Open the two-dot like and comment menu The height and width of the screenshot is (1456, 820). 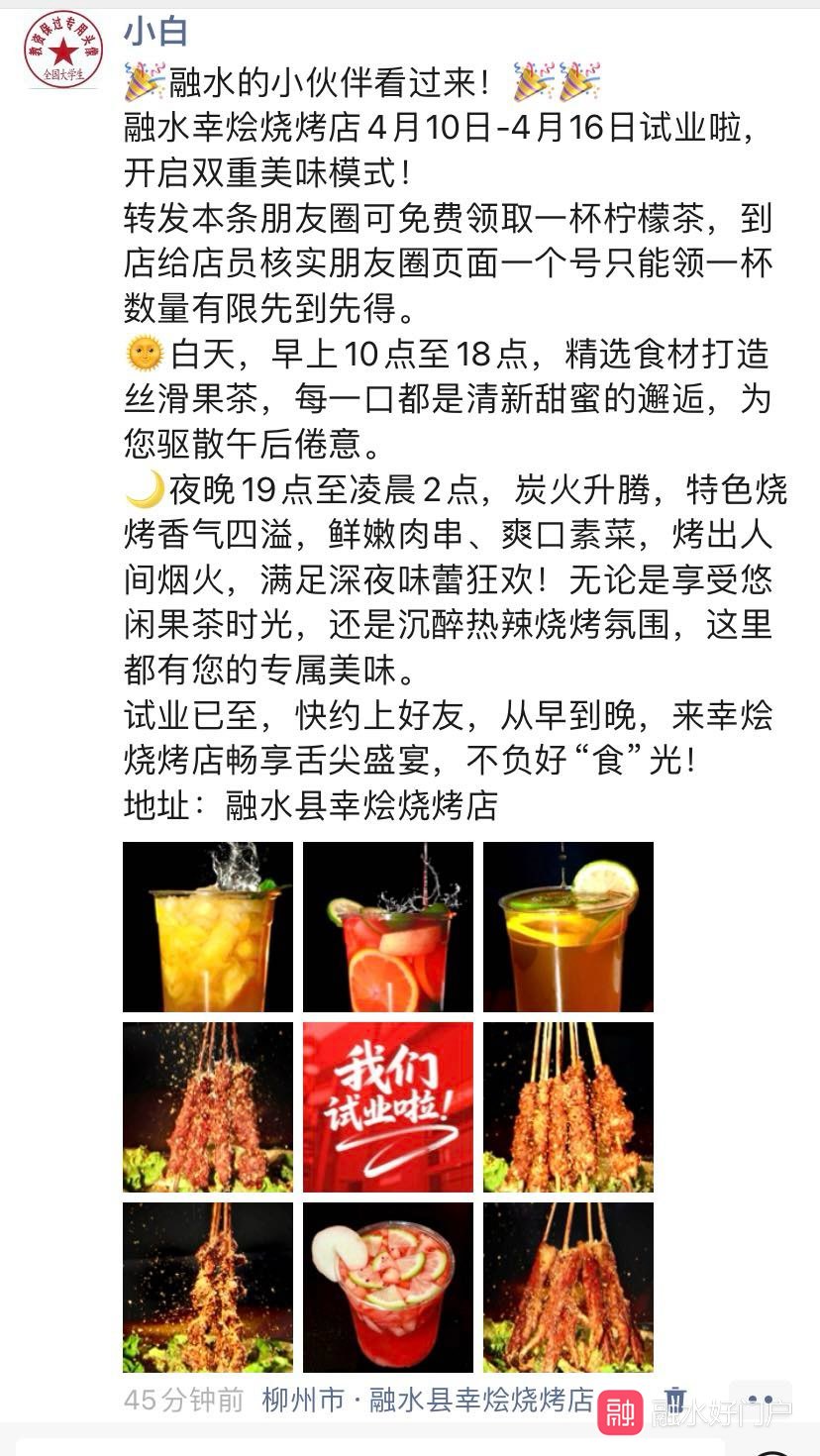pyautogui.click(x=760, y=1401)
